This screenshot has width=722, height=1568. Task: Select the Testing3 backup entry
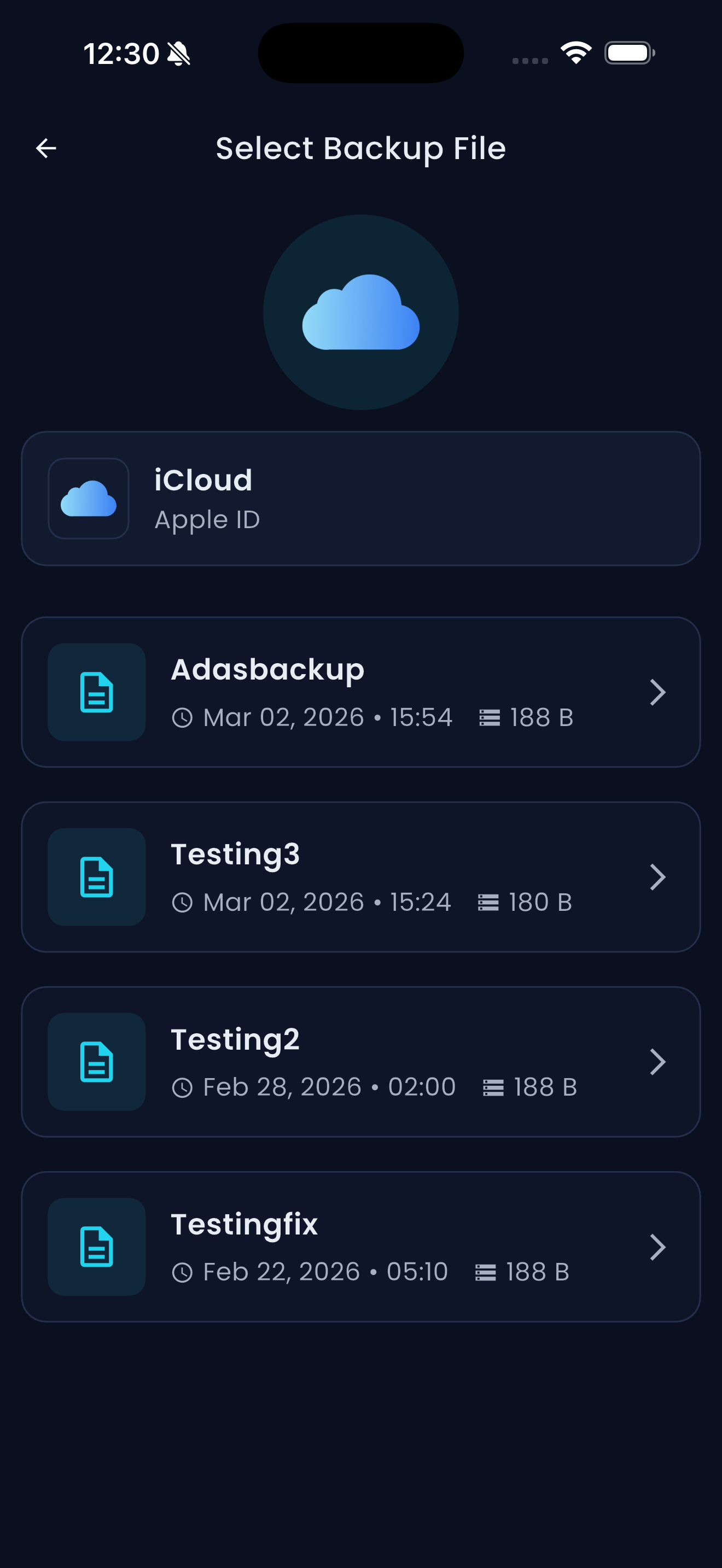click(361, 877)
